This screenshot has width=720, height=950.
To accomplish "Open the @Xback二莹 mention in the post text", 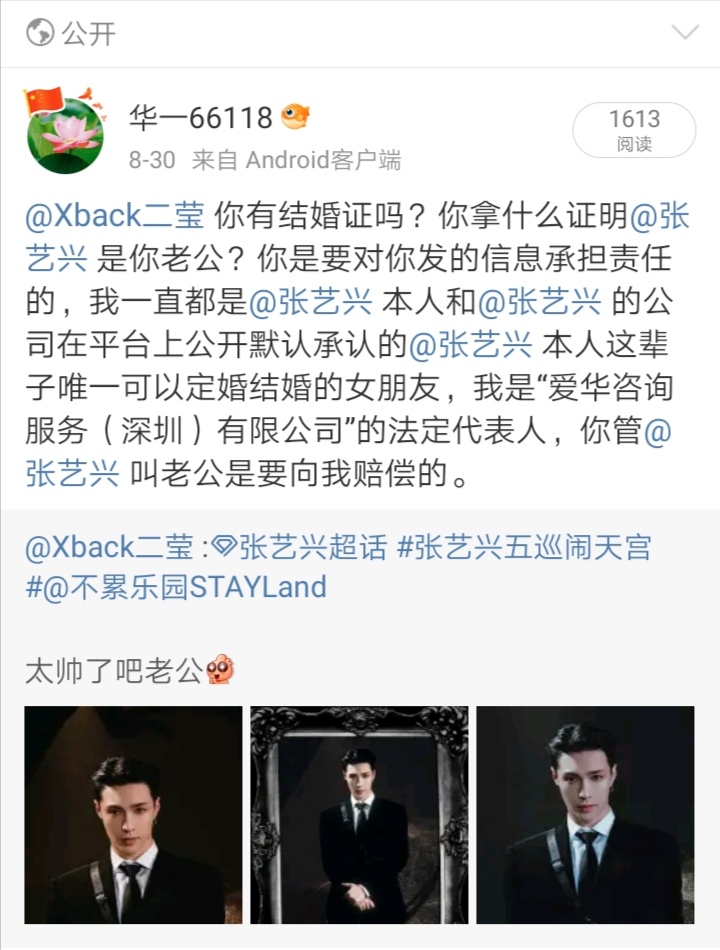I will click(115, 216).
